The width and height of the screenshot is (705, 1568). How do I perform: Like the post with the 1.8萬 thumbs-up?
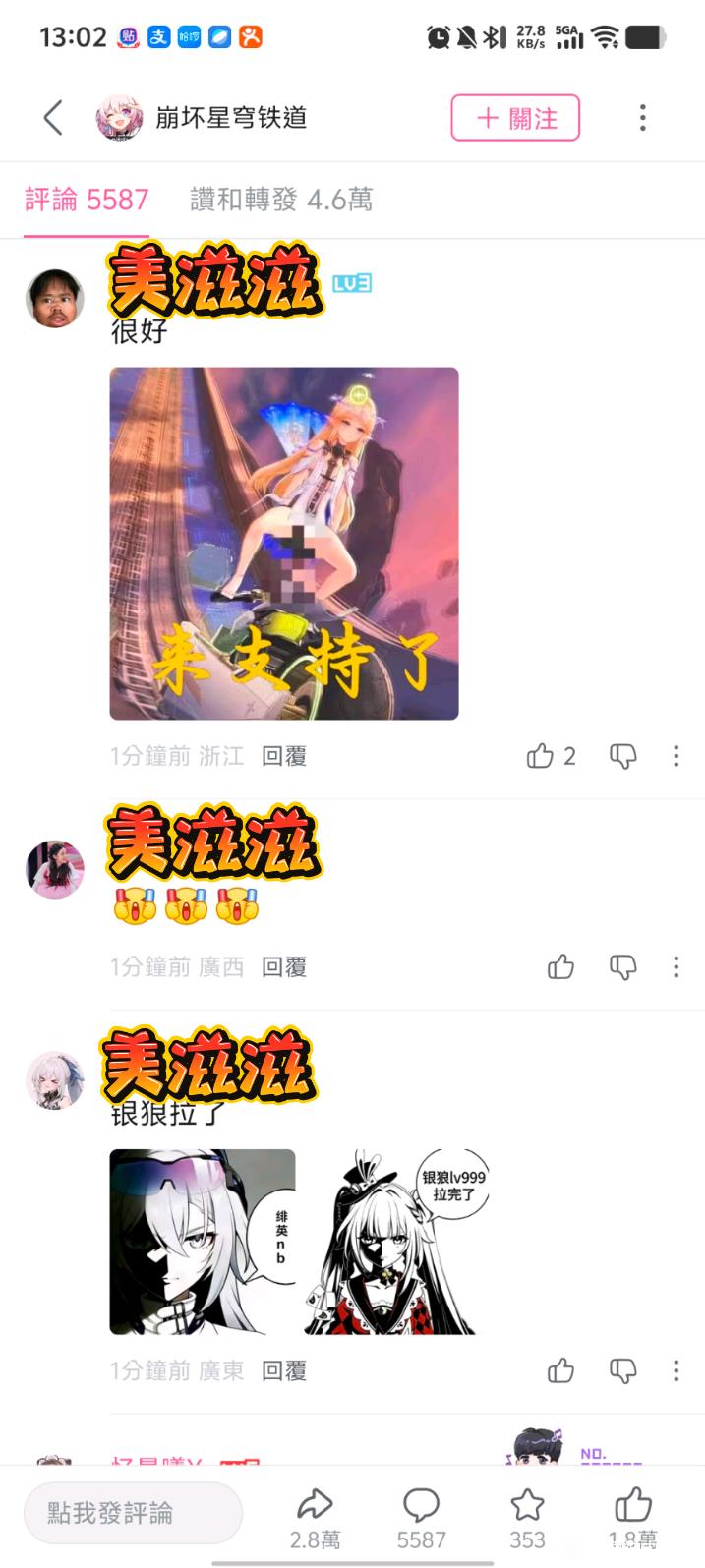click(633, 1519)
